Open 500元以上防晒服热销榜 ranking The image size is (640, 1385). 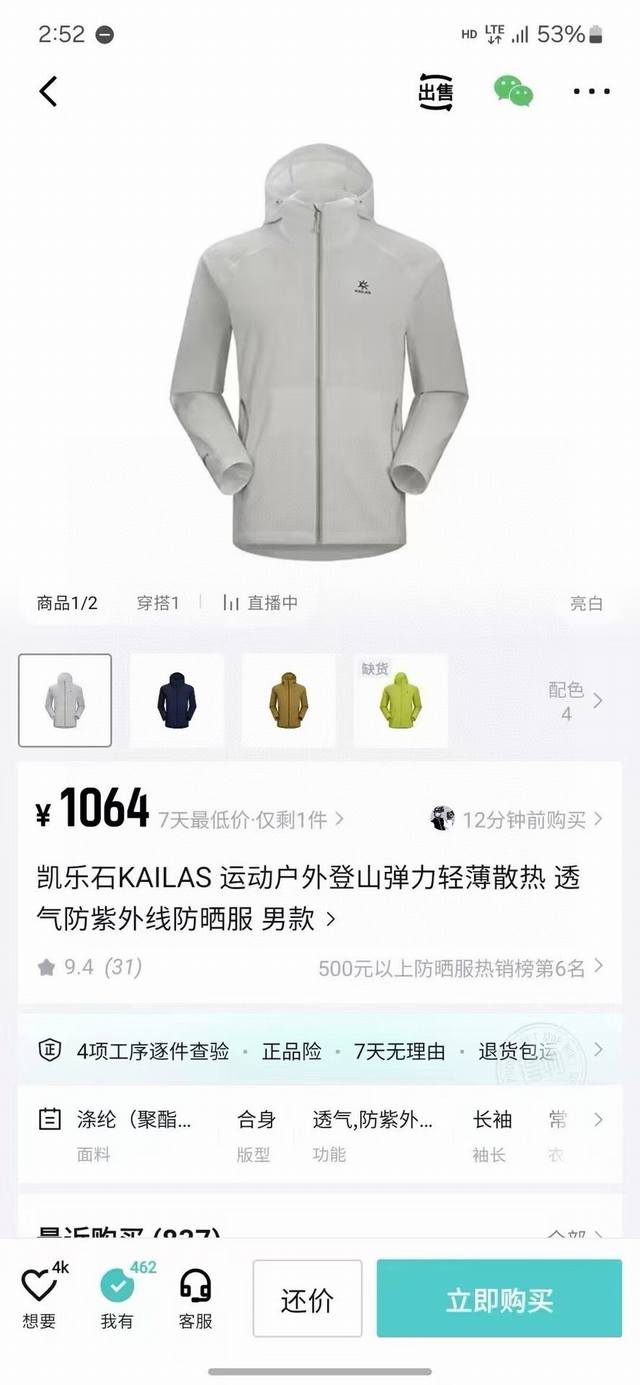point(460,967)
